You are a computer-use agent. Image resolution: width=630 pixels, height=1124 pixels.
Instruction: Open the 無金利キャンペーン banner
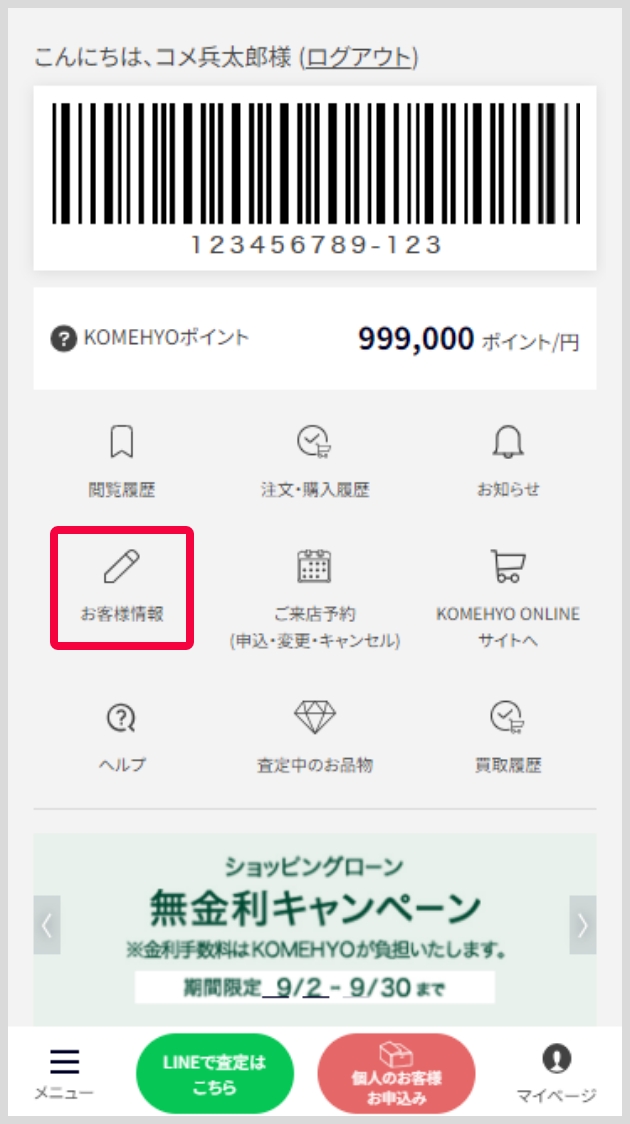pyautogui.click(x=315, y=925)
